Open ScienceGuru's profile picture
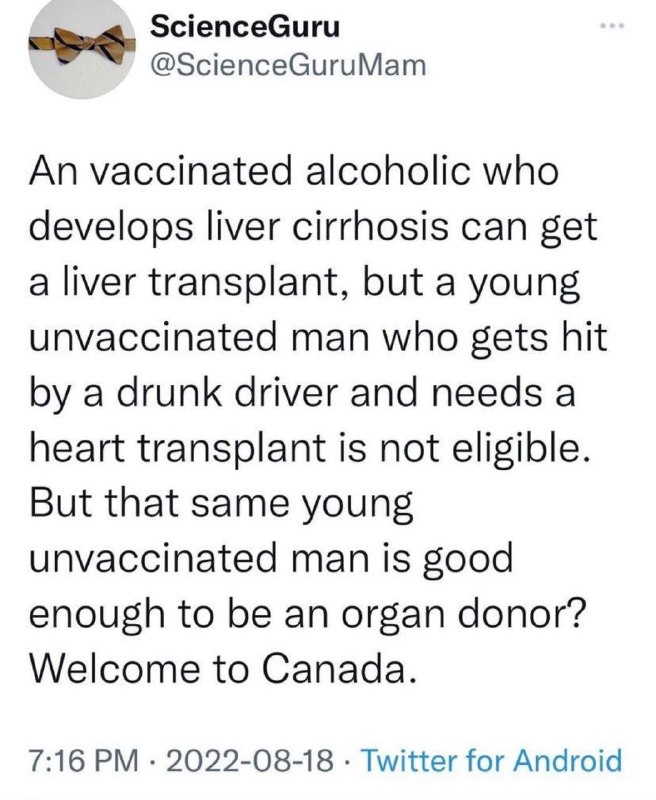 pyautogui.click(x=82, y=46)
